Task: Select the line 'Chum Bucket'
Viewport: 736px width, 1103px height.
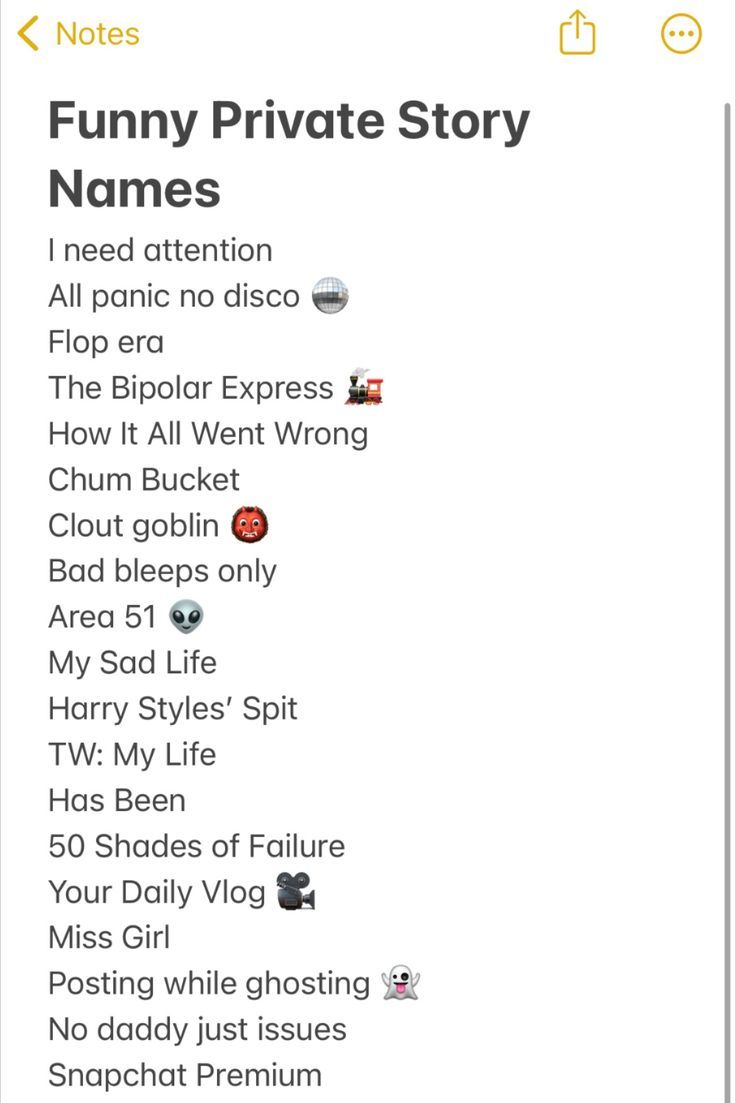Action: pyautogui.click(x=143, y=479)
